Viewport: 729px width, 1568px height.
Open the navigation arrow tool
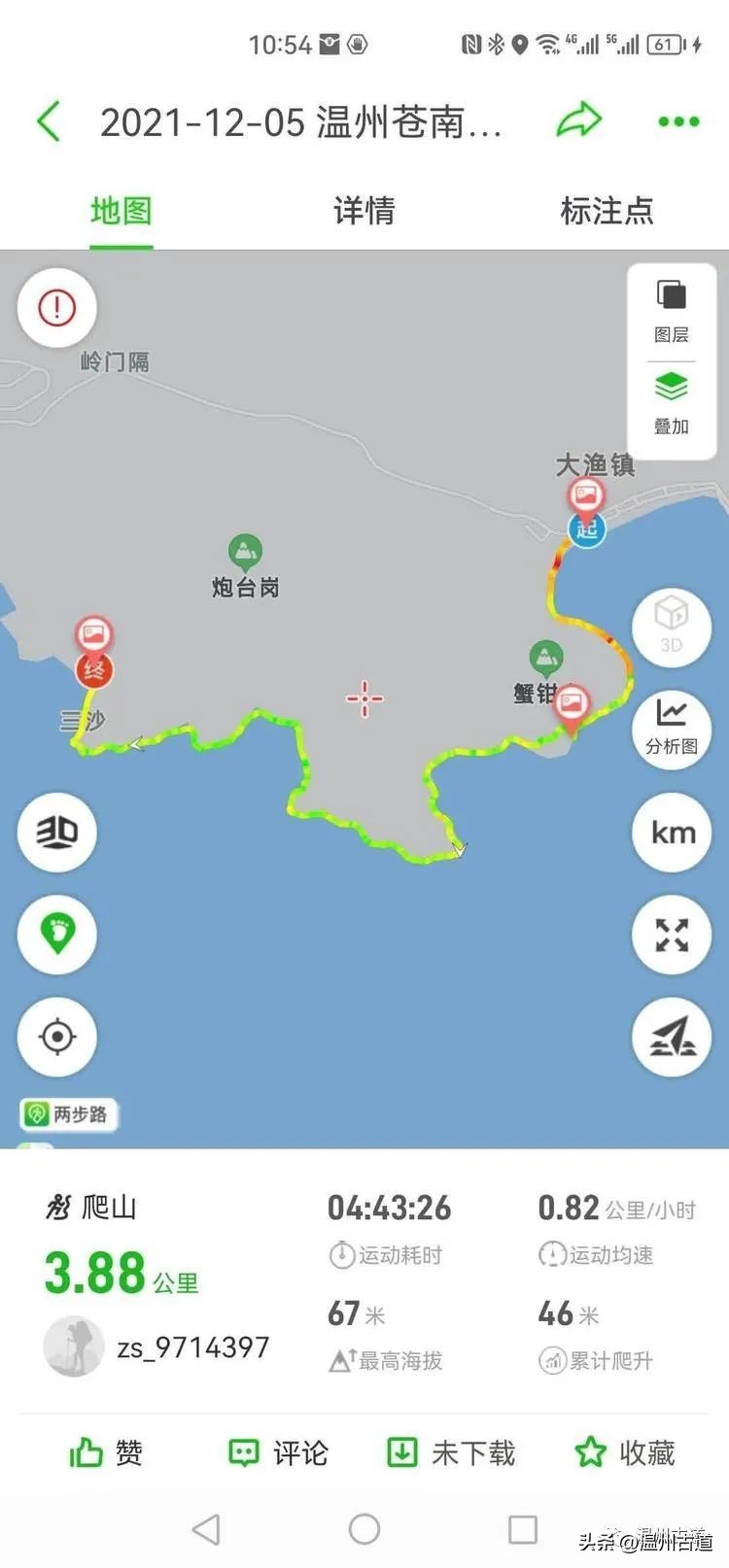tap(671, 1038)
